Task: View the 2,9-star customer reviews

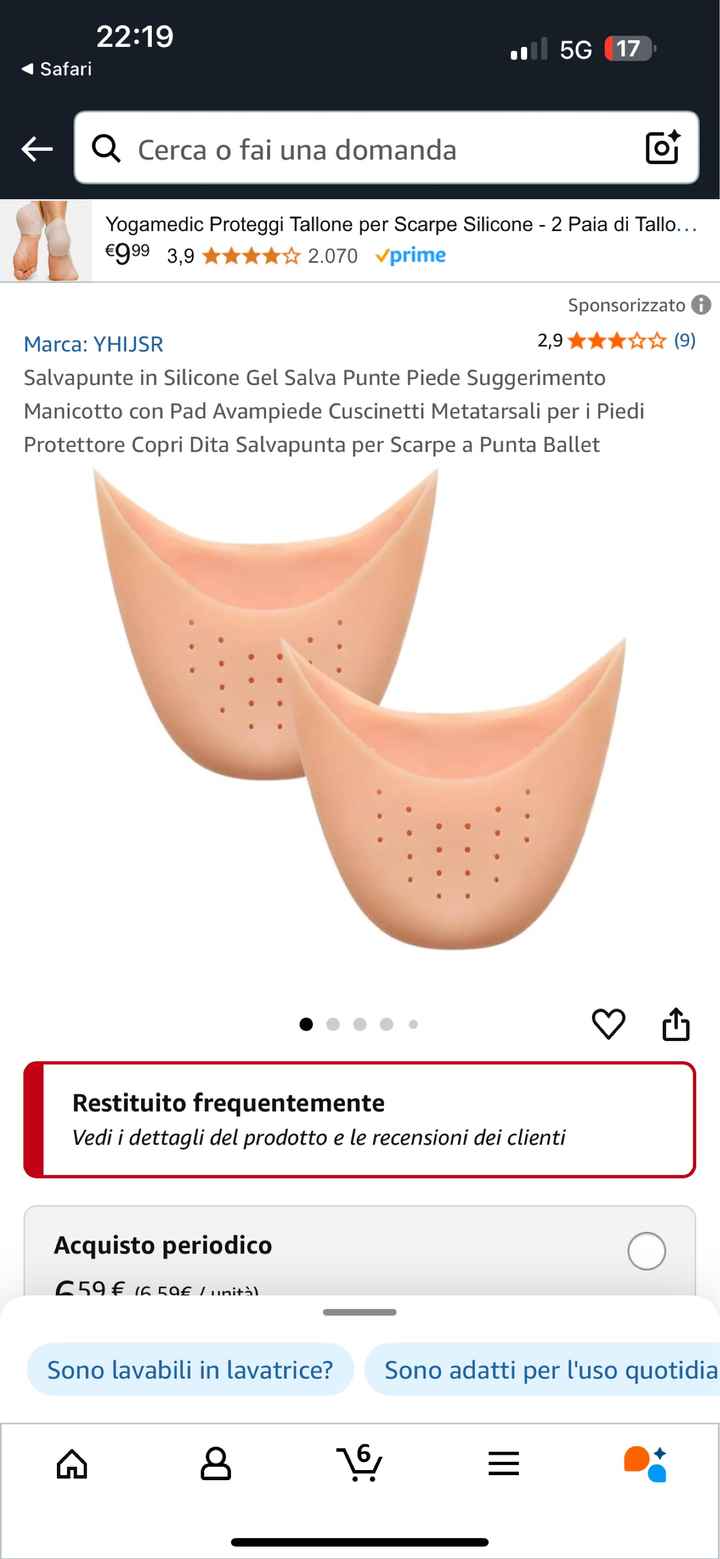Action: pyautogui.click(x=616, y=340)
